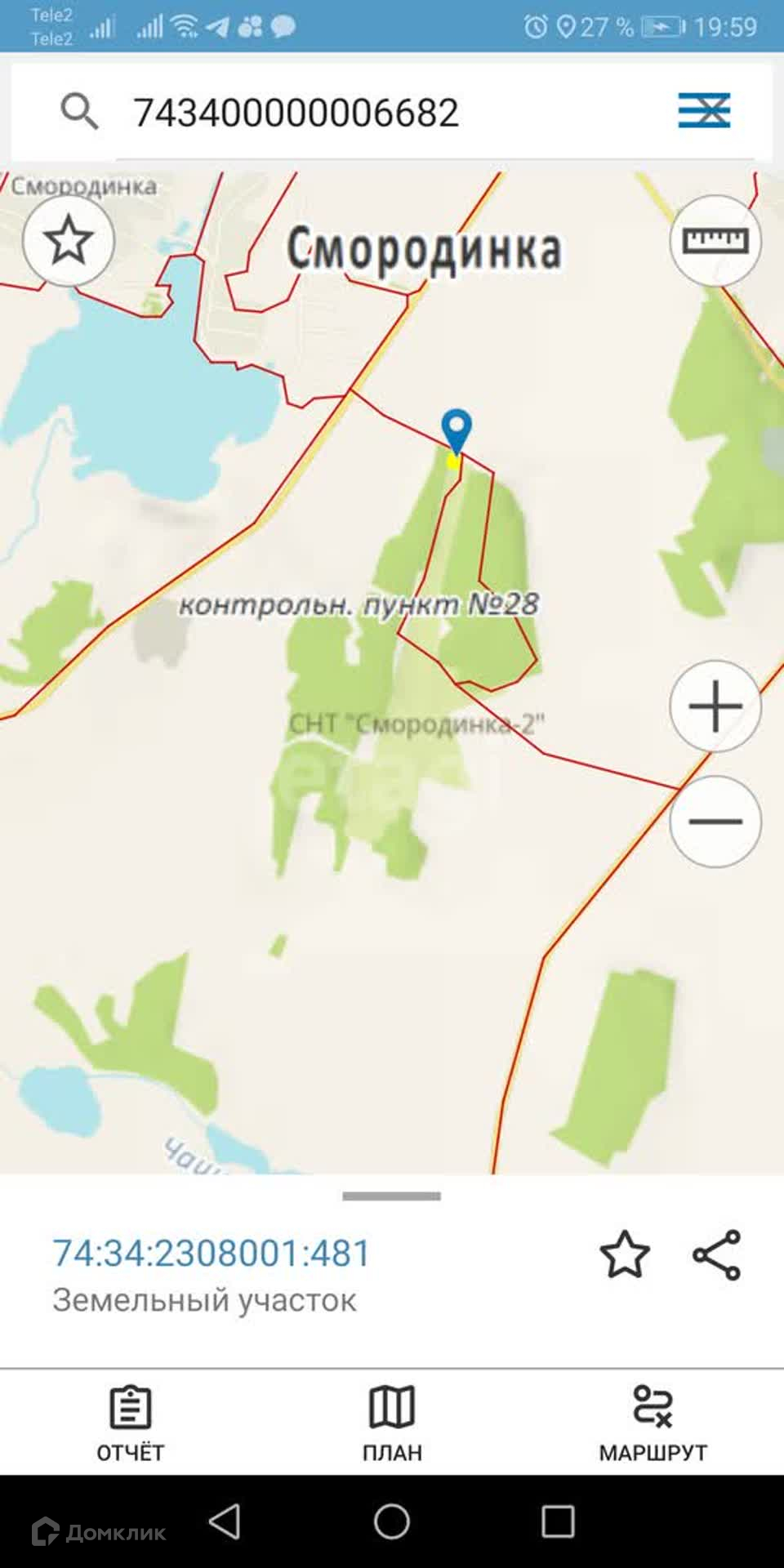The image size is (784, 1568).
Task: Go back using the system back button
Action: pos(225,1521)
